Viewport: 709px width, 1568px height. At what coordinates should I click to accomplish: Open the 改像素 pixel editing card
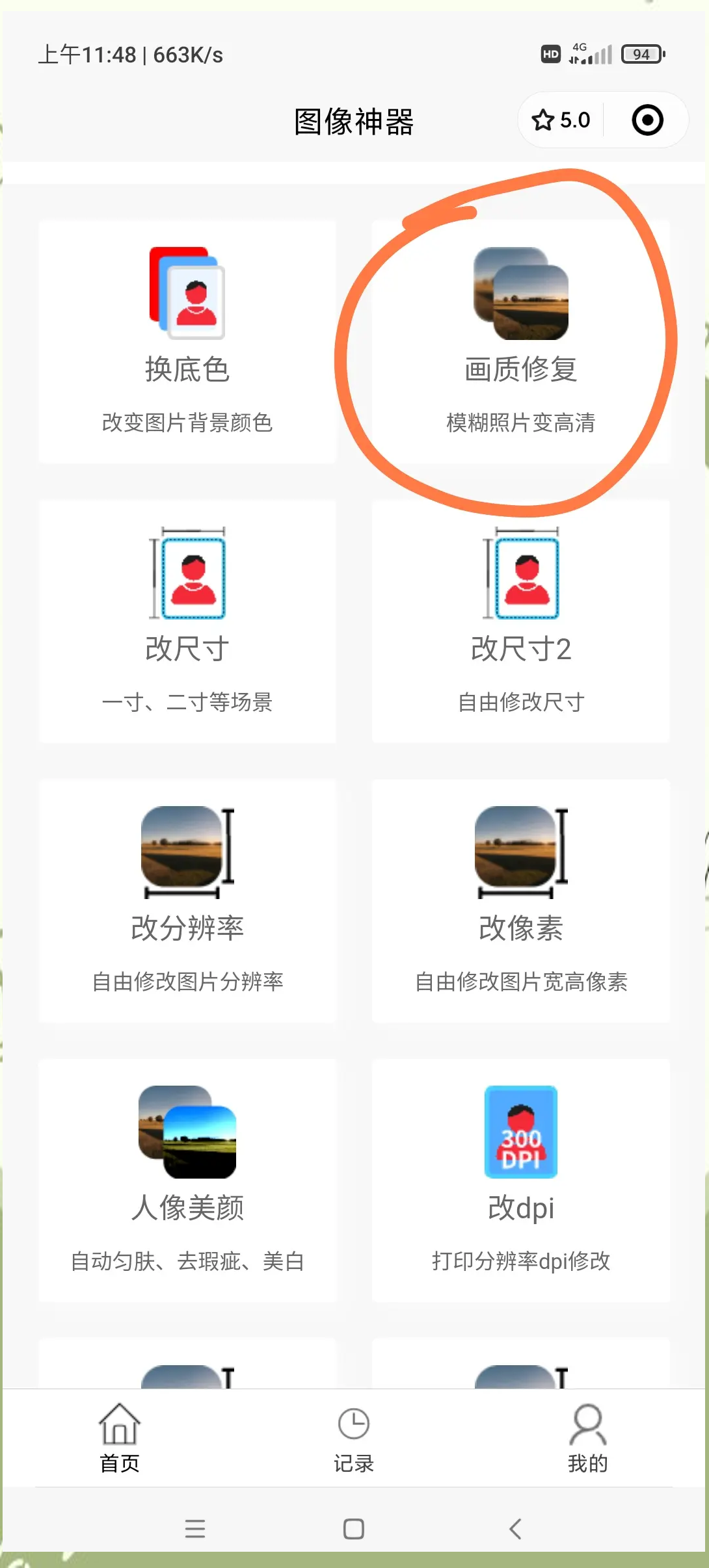pyautogui.click(x=520, y=900)
